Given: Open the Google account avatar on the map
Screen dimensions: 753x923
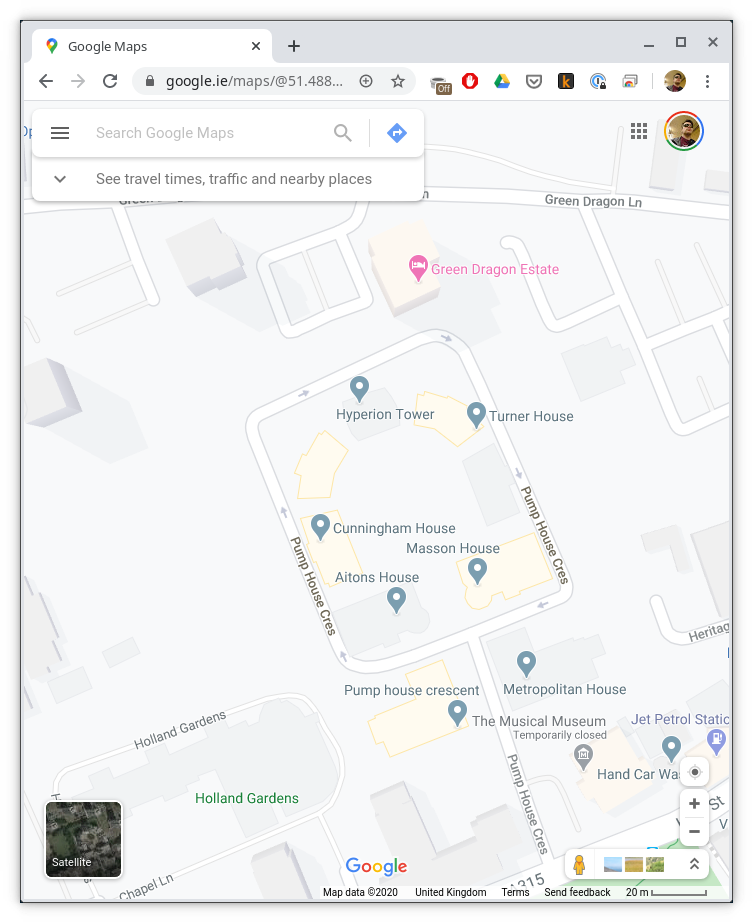Looking at the screenshot, I should coord(684,131).
